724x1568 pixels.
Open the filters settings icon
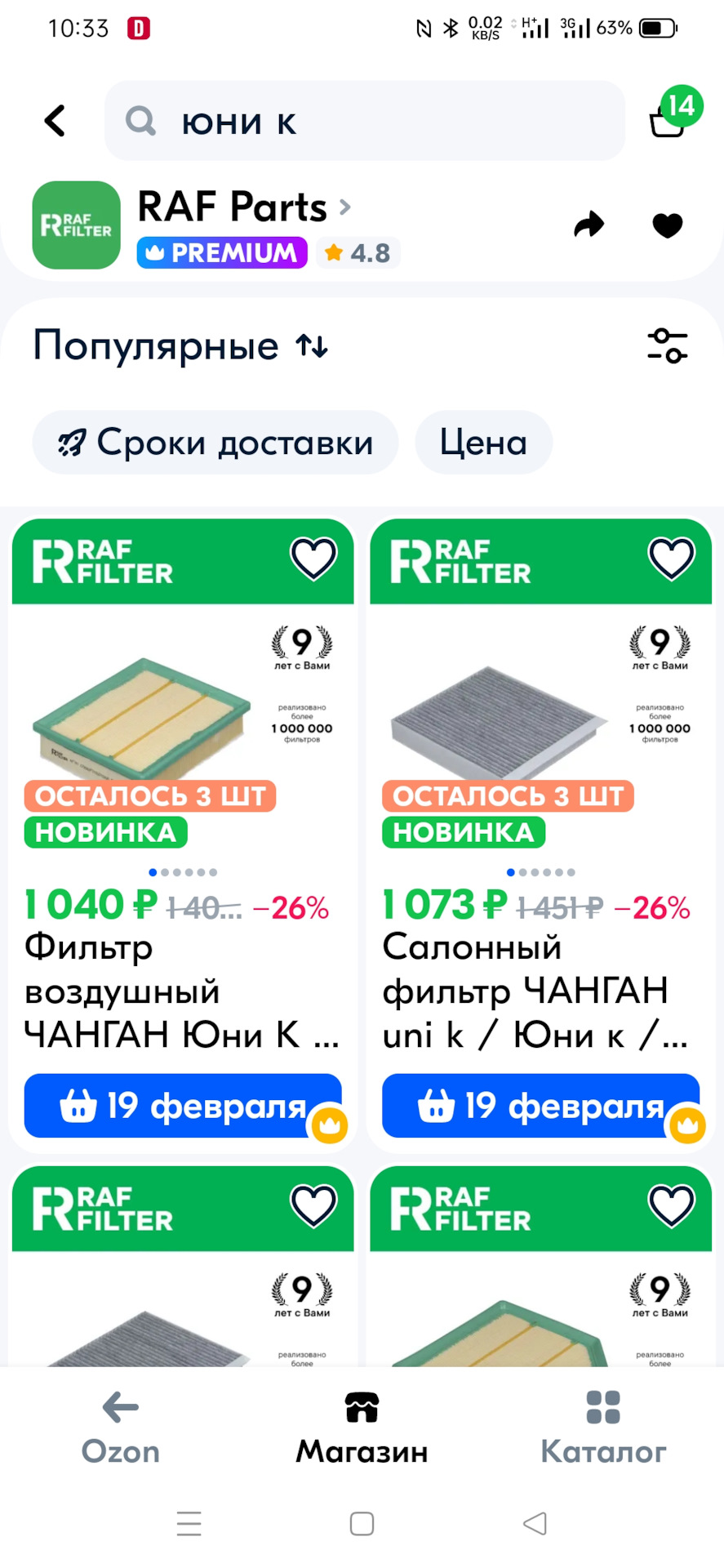tap(668, 345)
